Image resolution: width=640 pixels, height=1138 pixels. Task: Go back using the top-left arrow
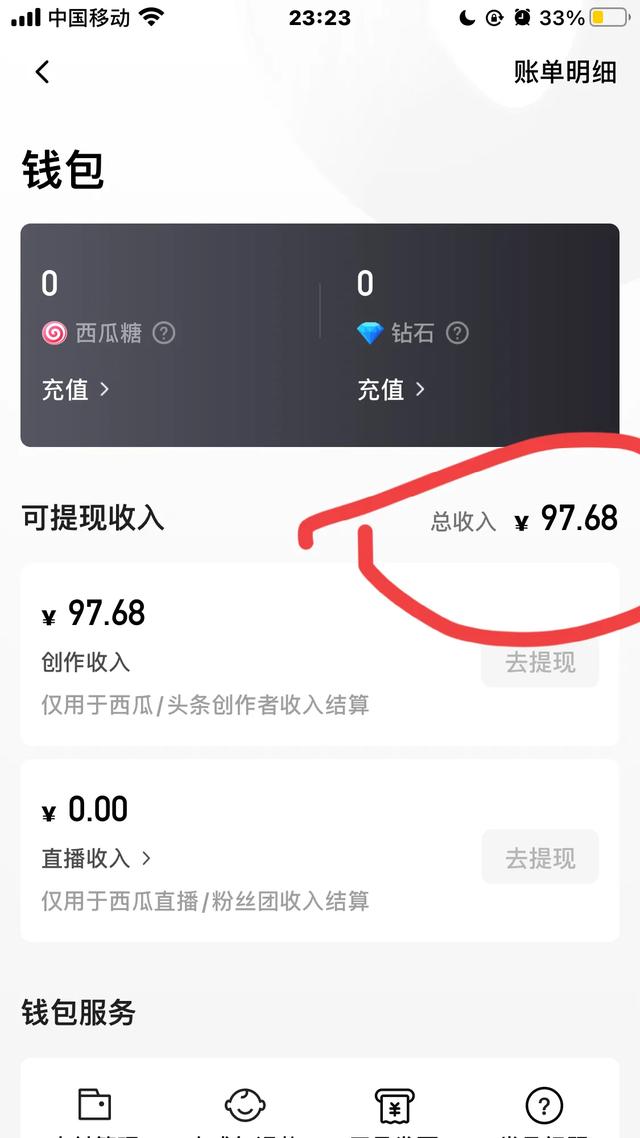point(43,72)
